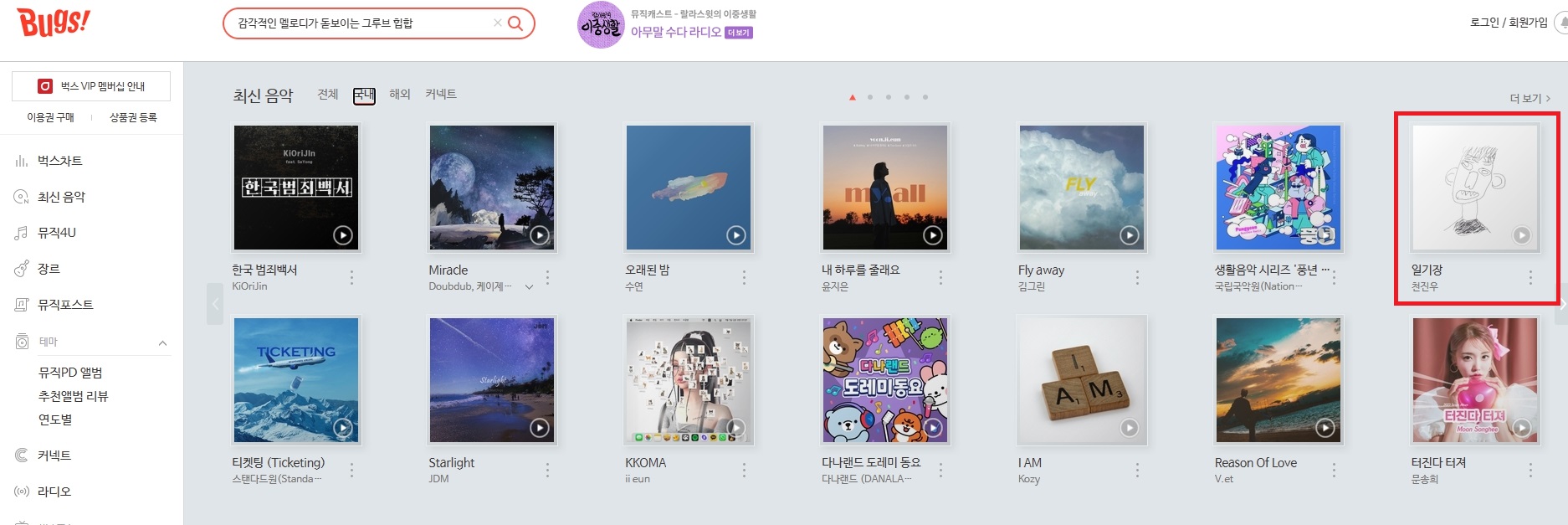The width and height of the screenshot is (1568, 525).
Task: Open the 일기장 album by 천진우
Action: [1474, 188]
